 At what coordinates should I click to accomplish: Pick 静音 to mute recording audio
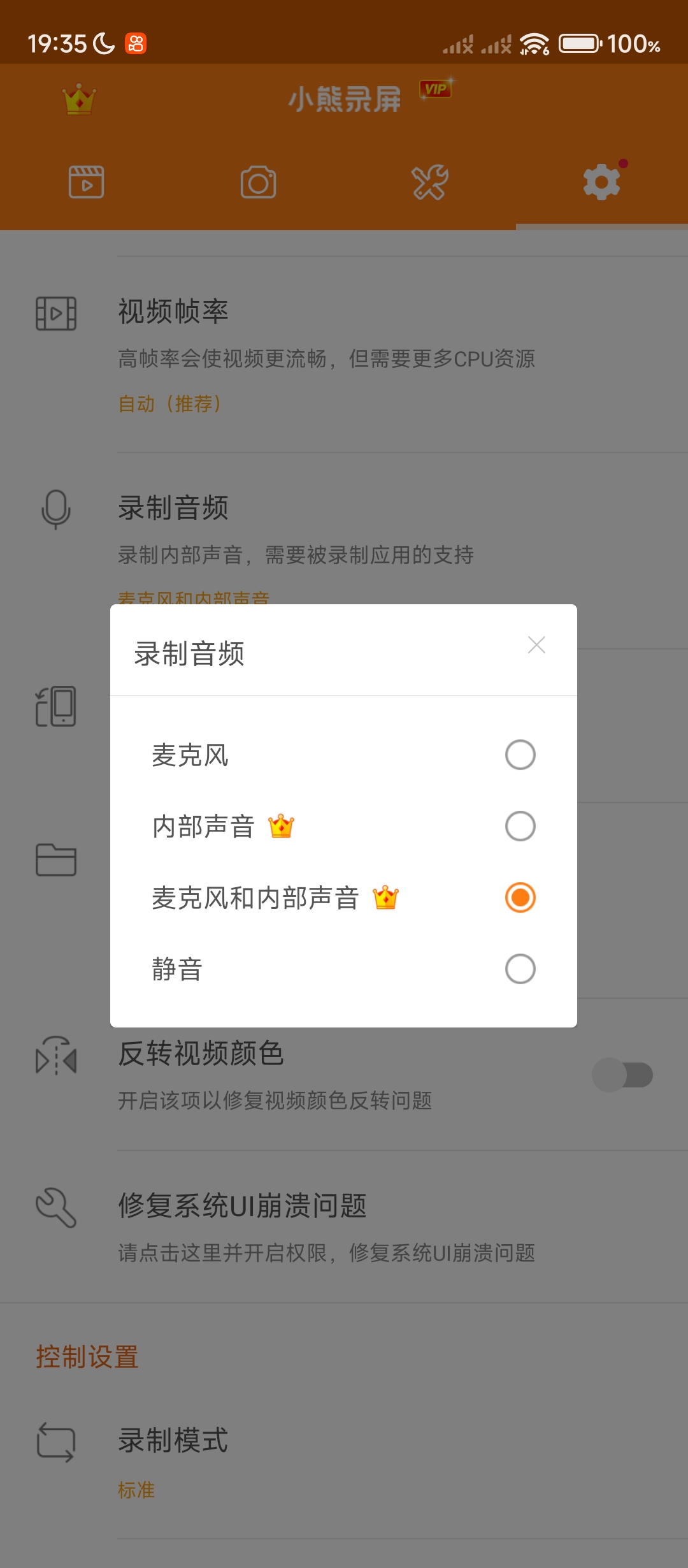click(x=520, y=969)
